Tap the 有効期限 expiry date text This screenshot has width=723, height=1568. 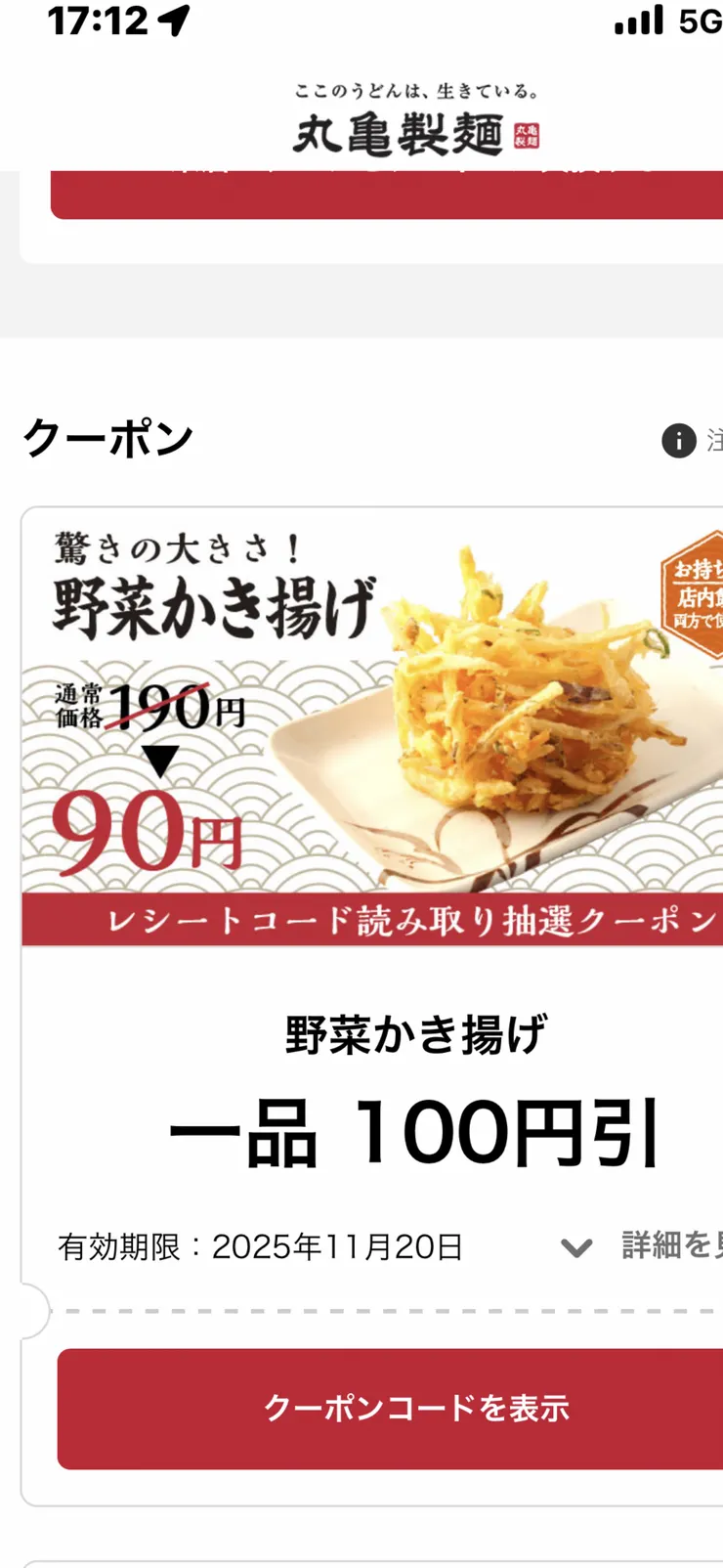point(261,1245)
